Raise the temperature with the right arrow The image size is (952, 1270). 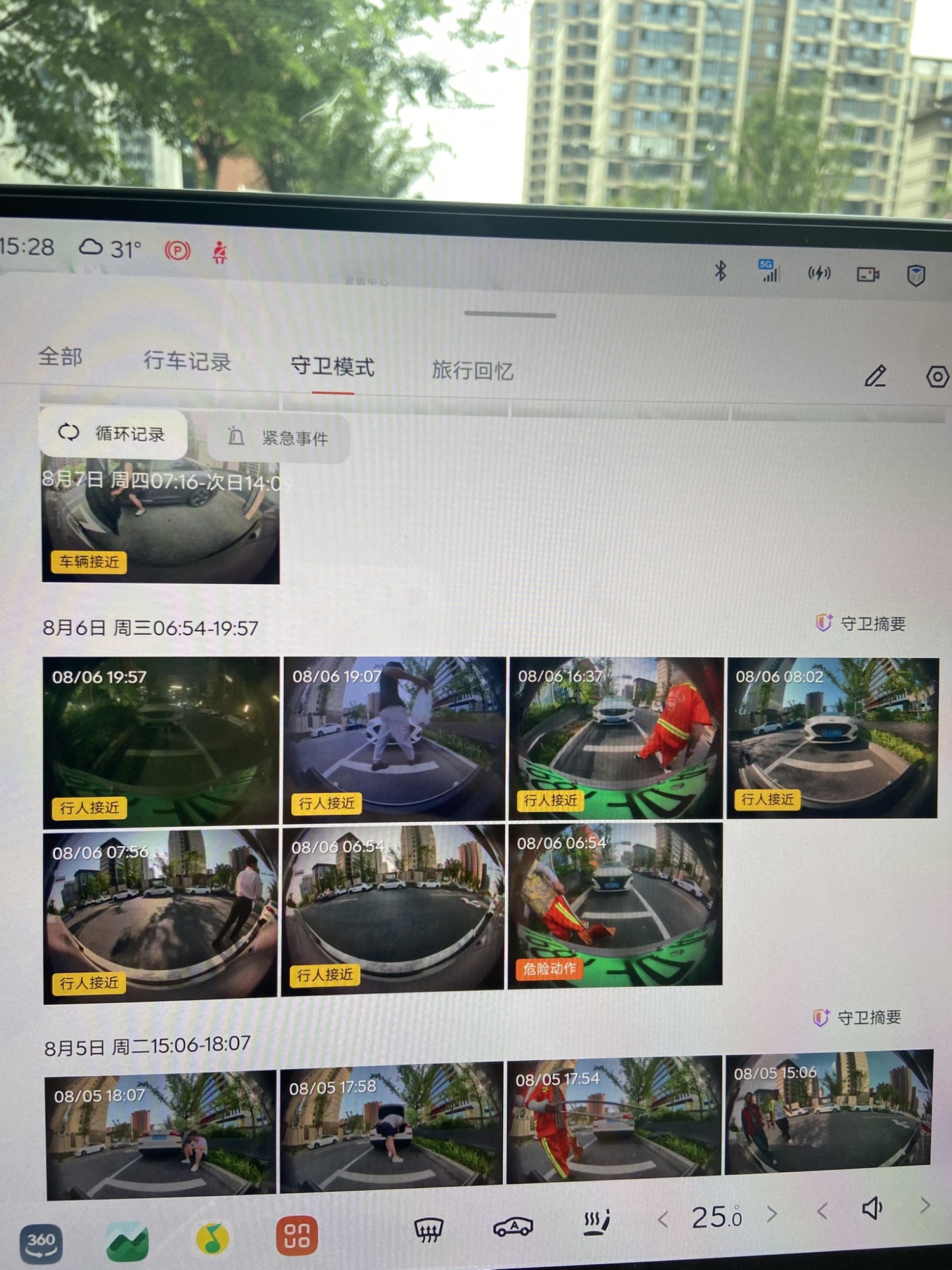[x=772, y=1215]
